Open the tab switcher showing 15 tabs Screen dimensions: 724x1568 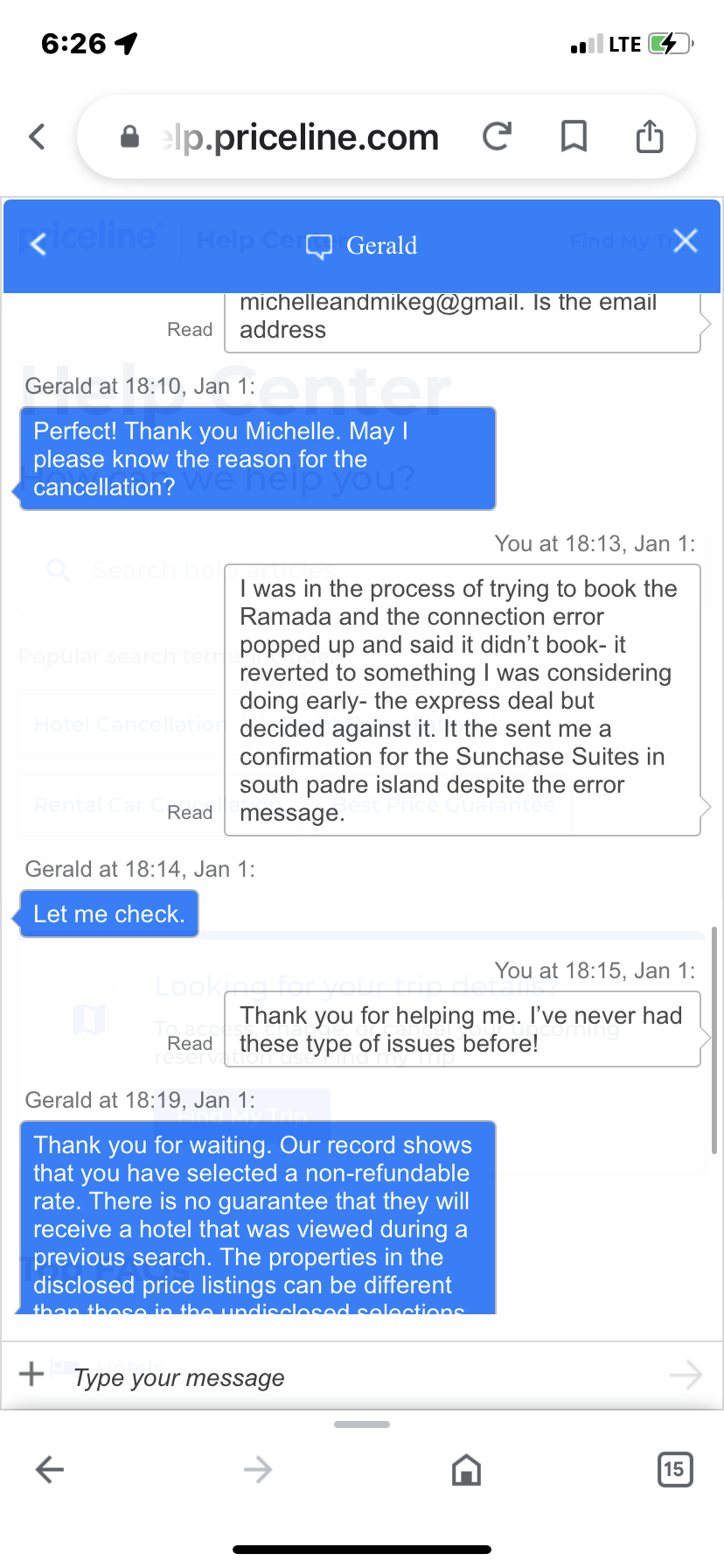674,1469
